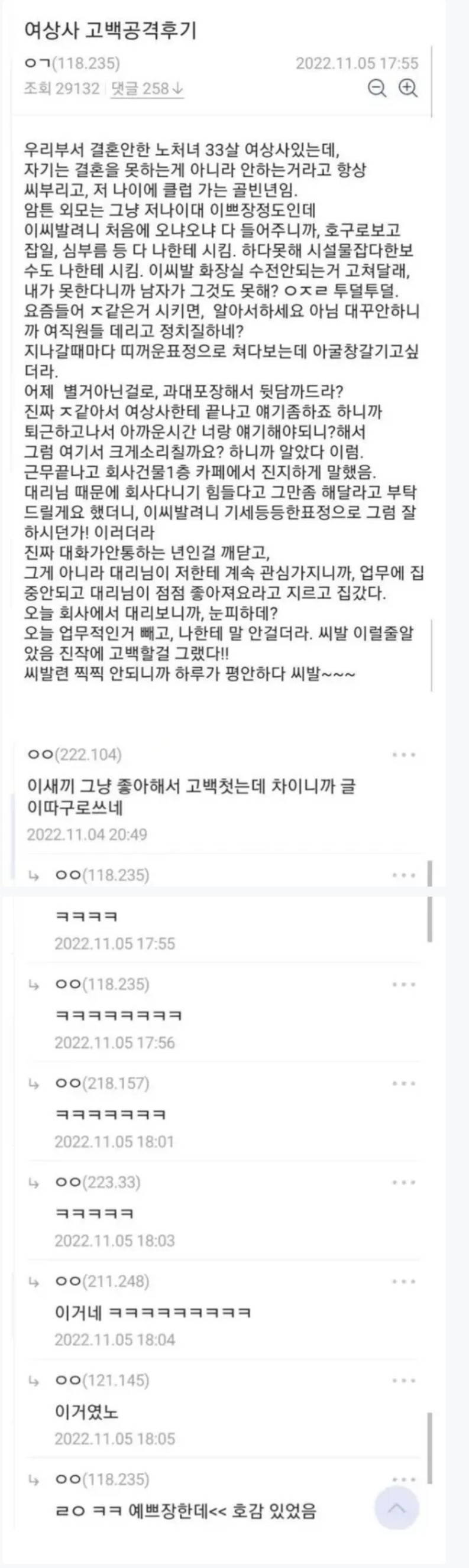Open options for the 218.157 reply

pos(403,1083)
